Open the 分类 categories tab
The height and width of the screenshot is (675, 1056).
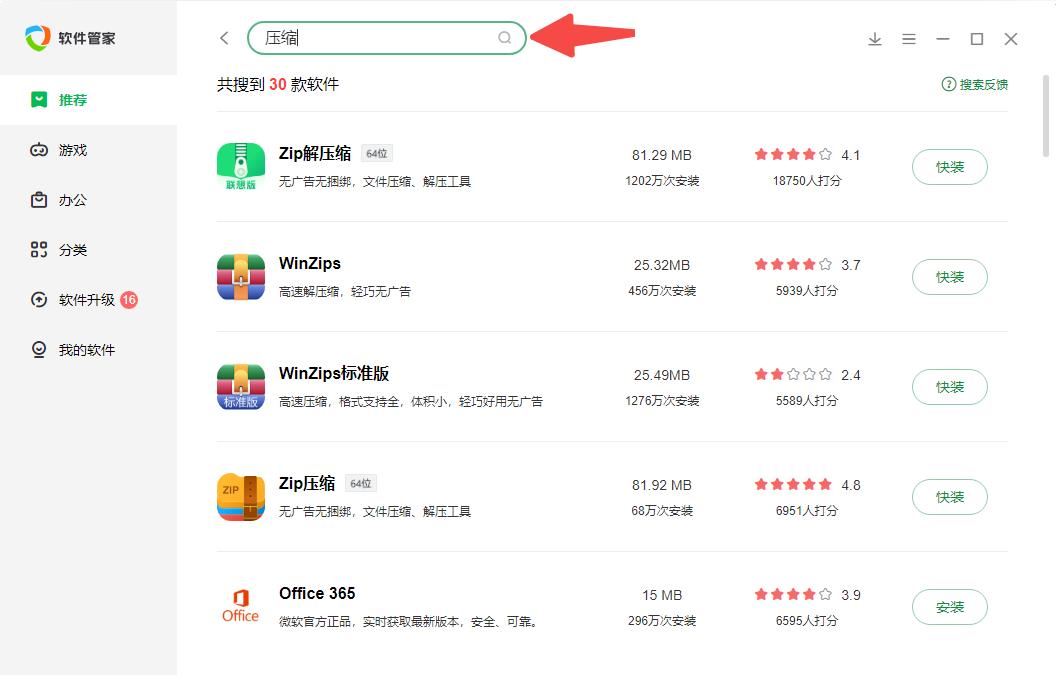(72, 250)
